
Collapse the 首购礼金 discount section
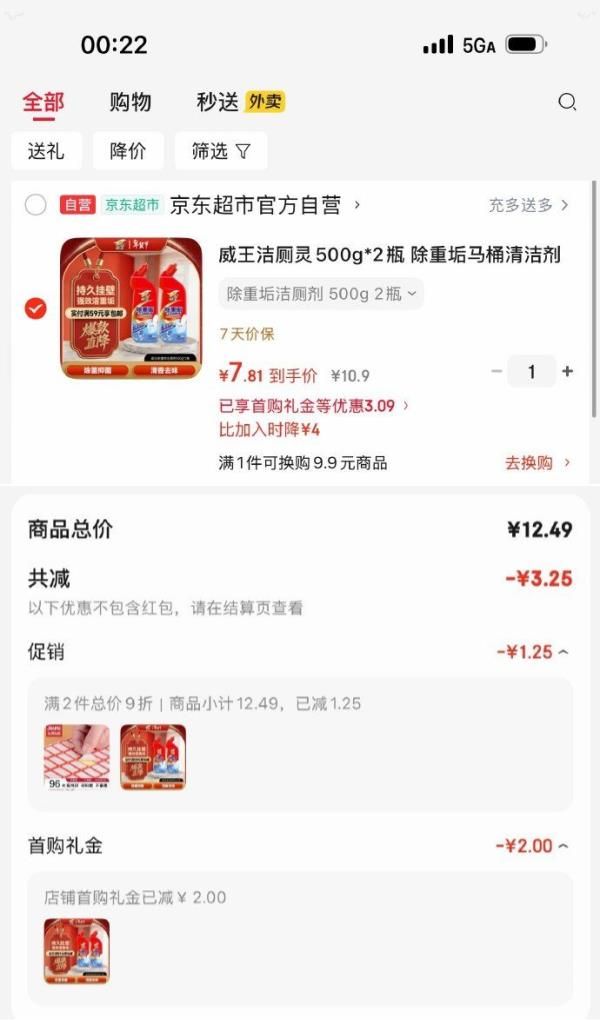(533, 846)
